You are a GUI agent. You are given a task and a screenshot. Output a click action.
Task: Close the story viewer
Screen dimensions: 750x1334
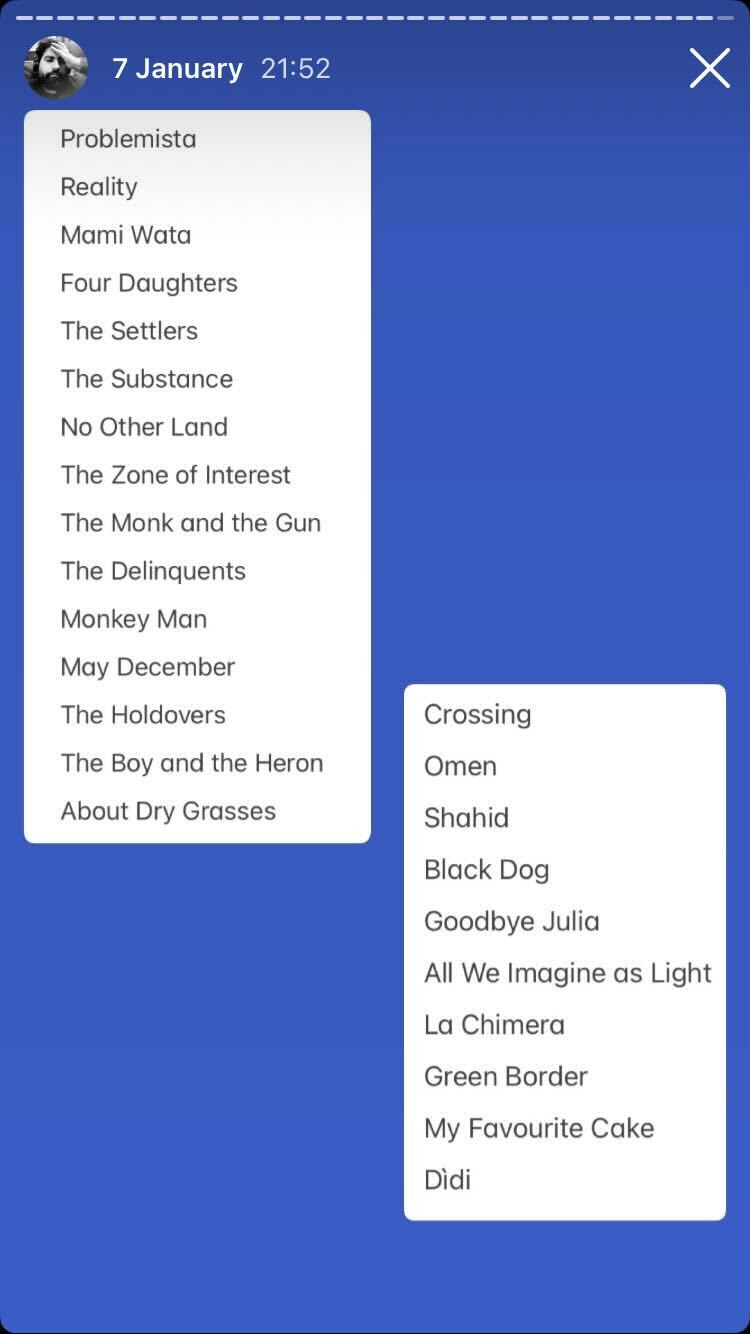(x=709, y=69)
